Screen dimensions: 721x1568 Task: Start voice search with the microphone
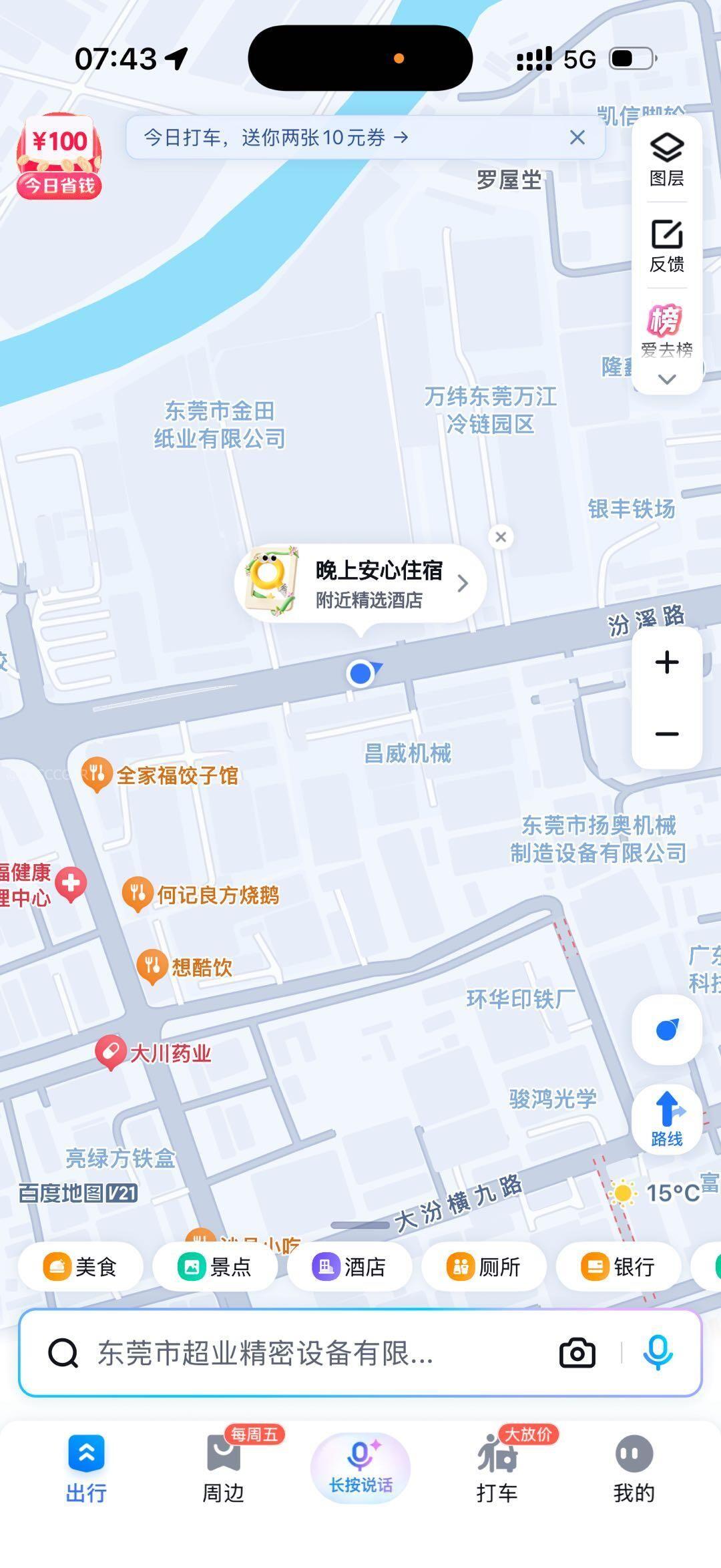point(658,1354)
